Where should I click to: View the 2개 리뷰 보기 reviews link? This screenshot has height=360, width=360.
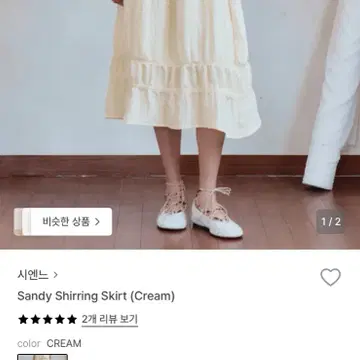point(110,319)
